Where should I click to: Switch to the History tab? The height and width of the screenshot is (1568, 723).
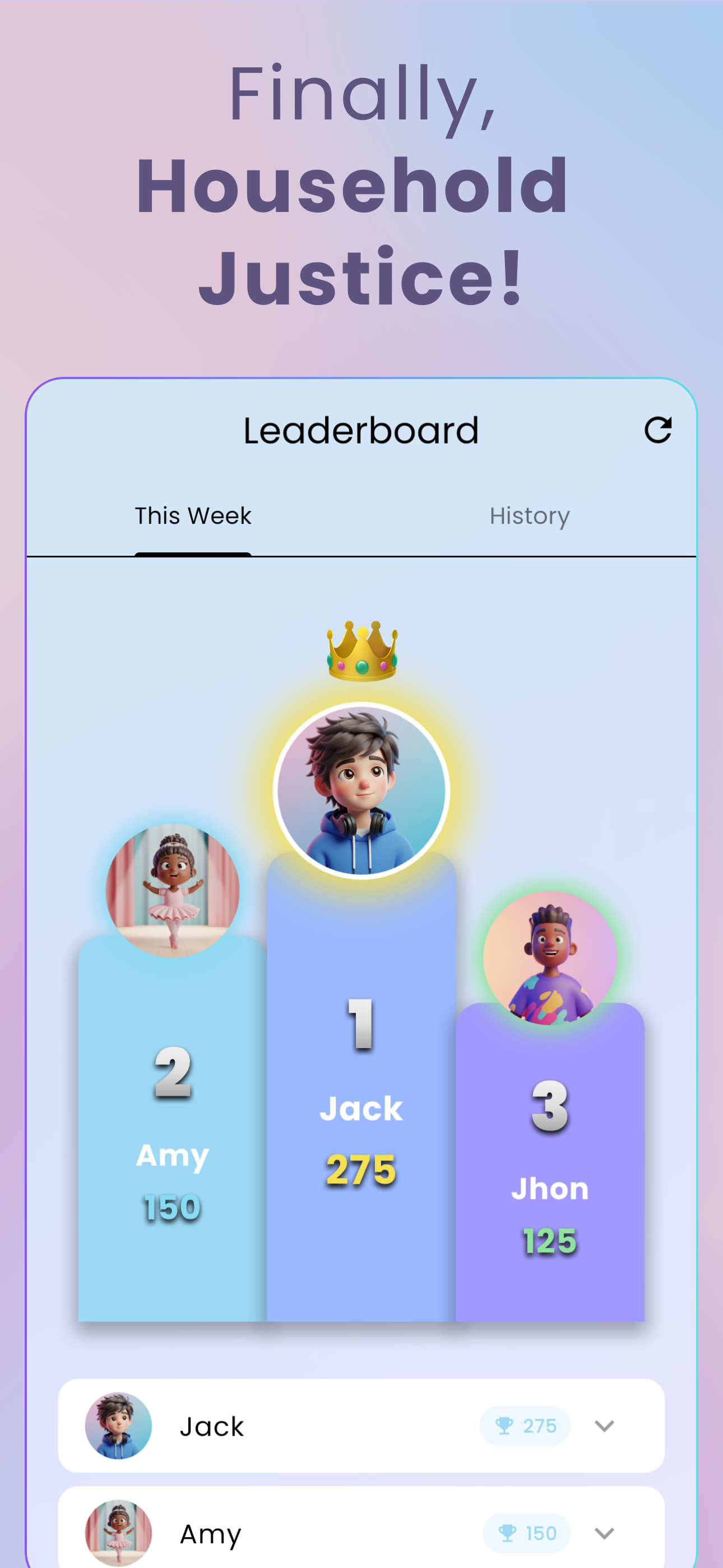(x=529, y=515)
